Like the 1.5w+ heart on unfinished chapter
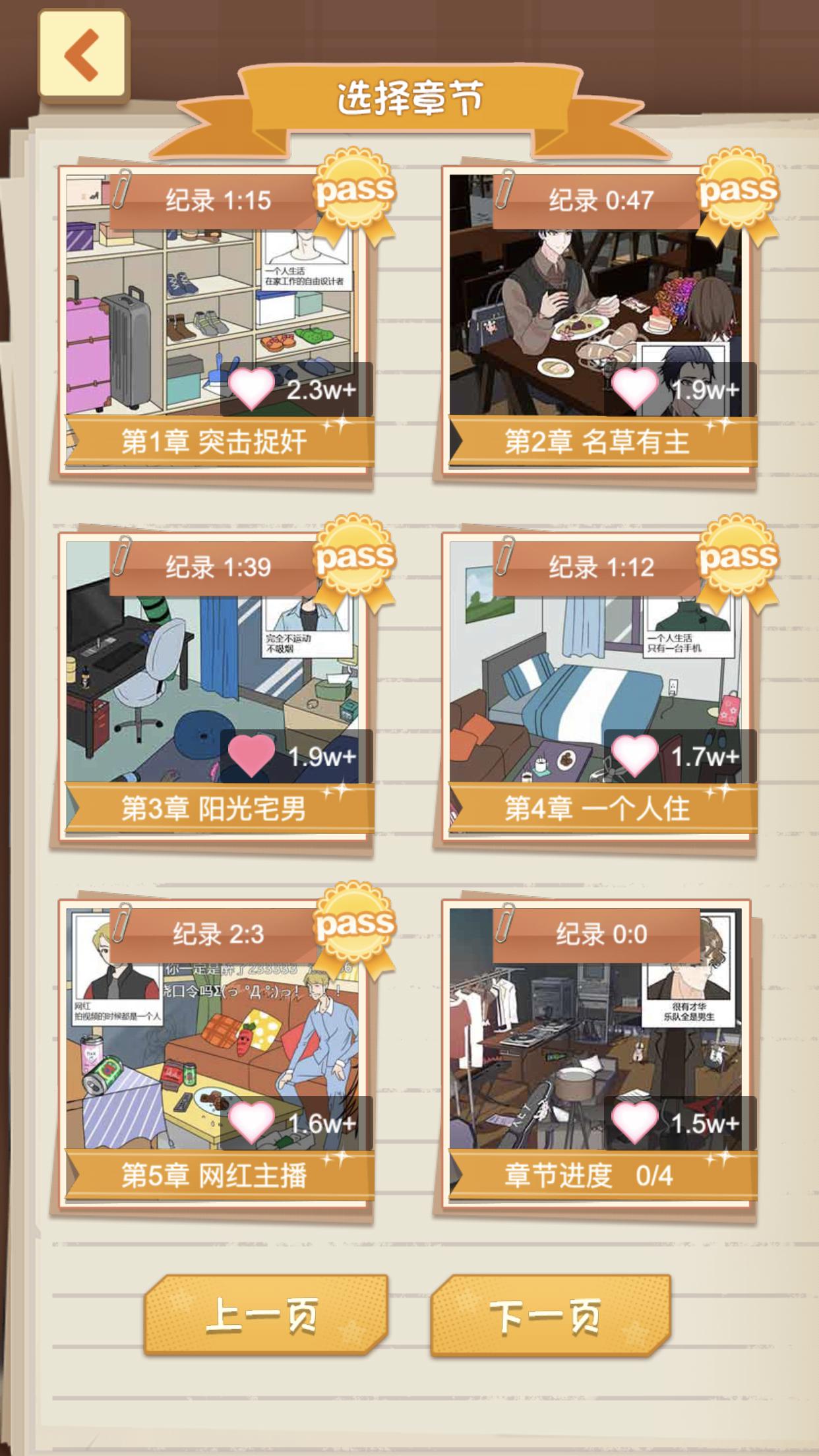Image resolution: width=819 pixels, height=1456 pixels. (634, 1122)
